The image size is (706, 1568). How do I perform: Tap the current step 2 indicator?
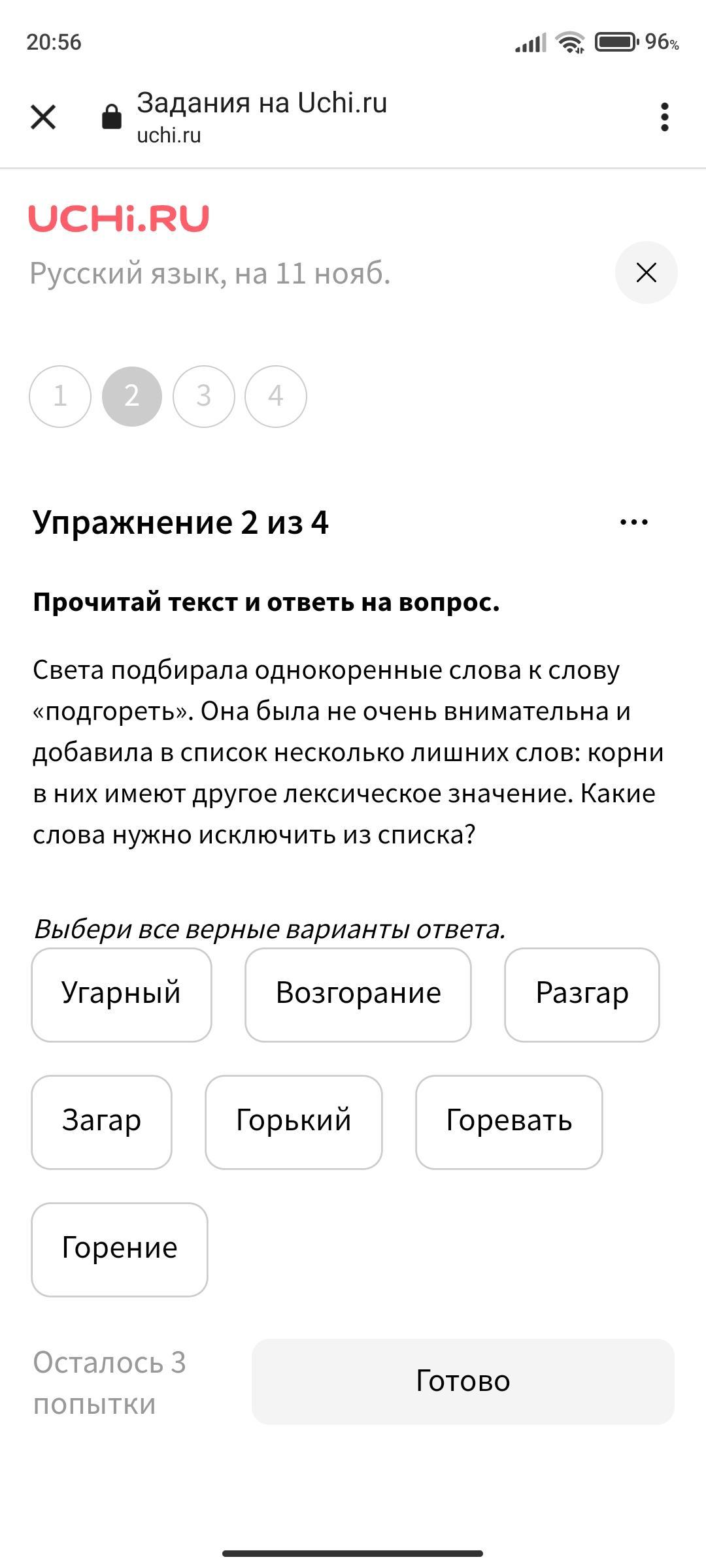132,396
